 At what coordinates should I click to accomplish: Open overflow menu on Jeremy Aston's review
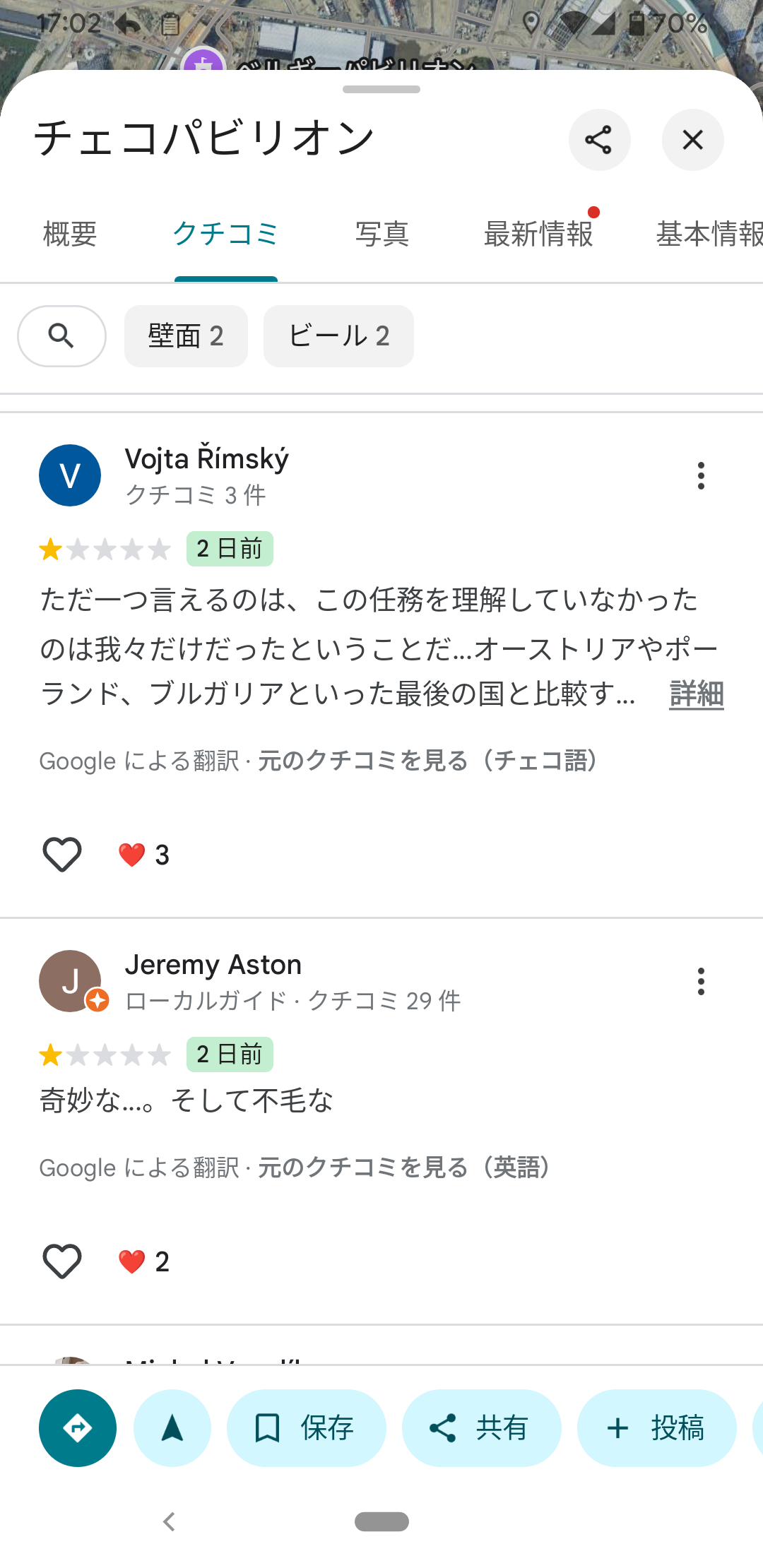tap(701, 982)
